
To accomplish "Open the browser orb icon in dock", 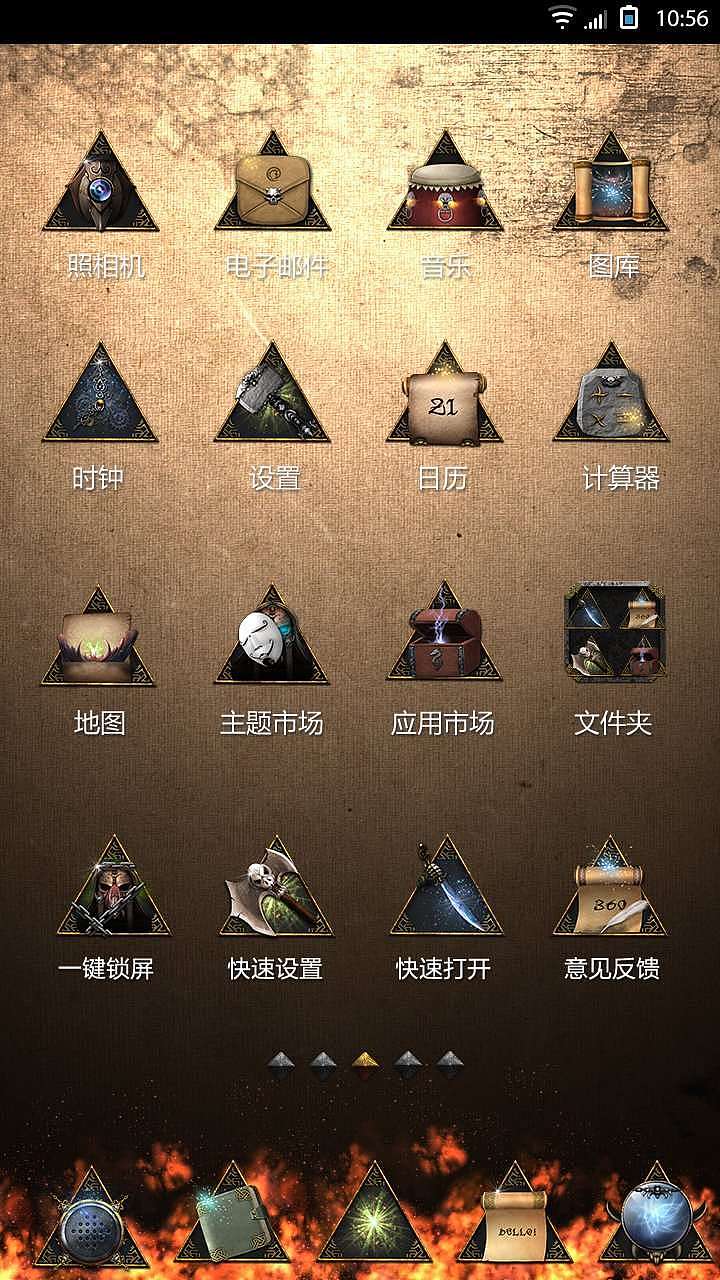I will click(x=655, y=1220).
